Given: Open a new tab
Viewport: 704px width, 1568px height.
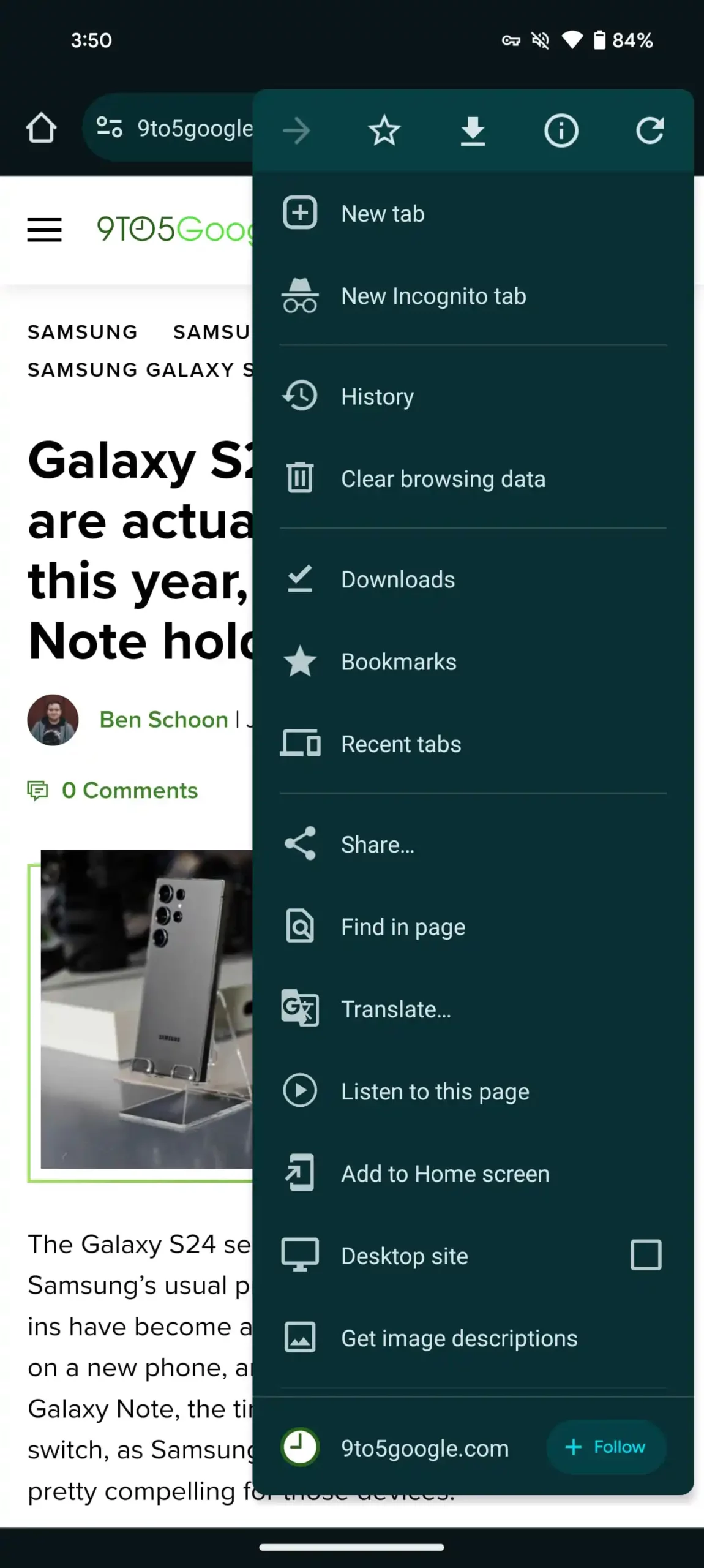Looking at the screenshot, I should pos(383,214).
